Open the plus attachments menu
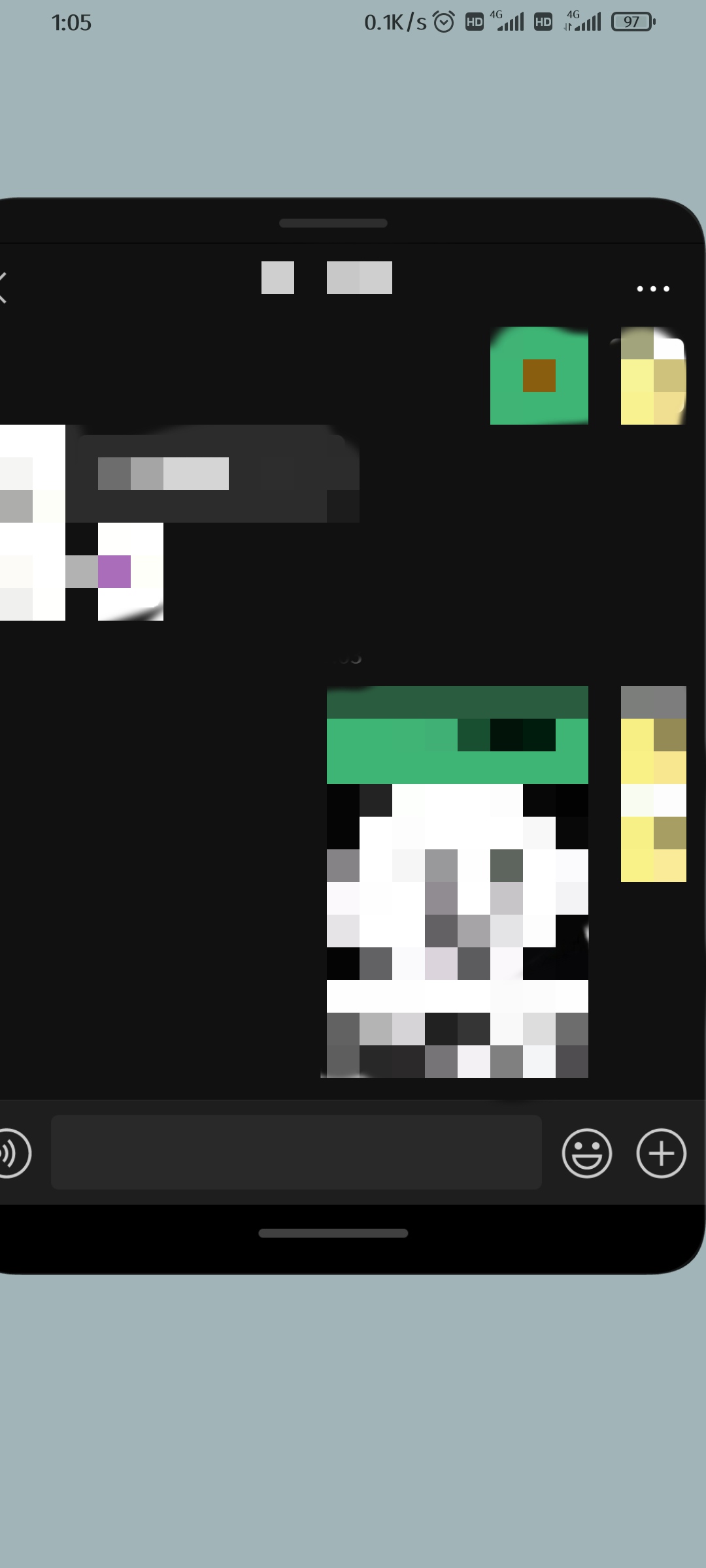This screenshot has width=706, height=1568. coord(661,1153)
